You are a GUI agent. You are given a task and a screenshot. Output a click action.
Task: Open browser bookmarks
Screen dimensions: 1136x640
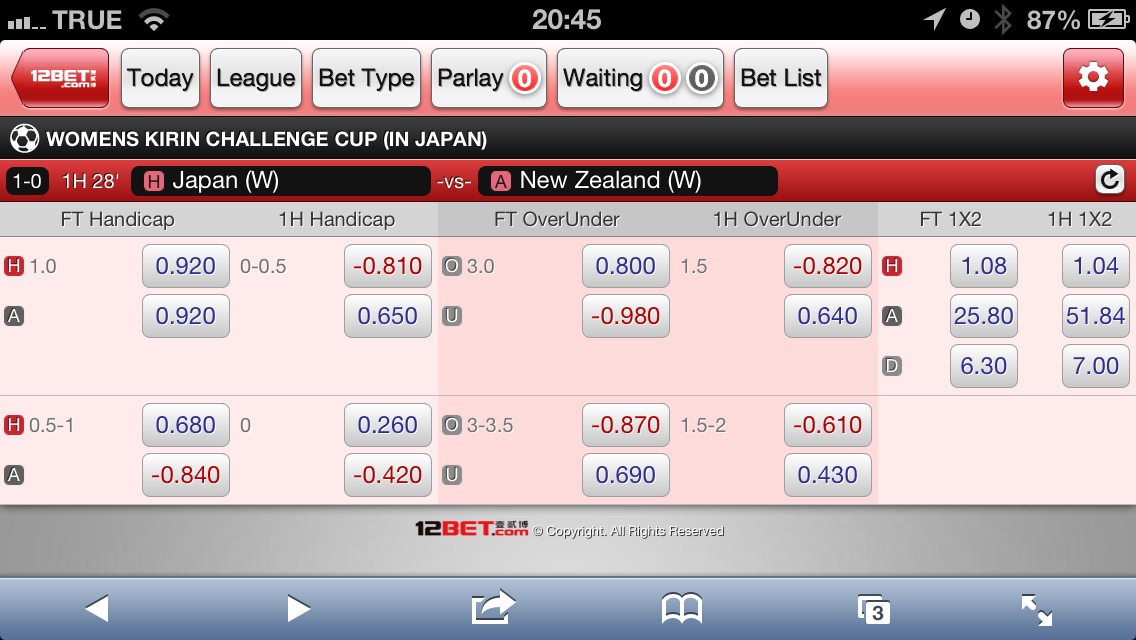click(x=682, y=607)
